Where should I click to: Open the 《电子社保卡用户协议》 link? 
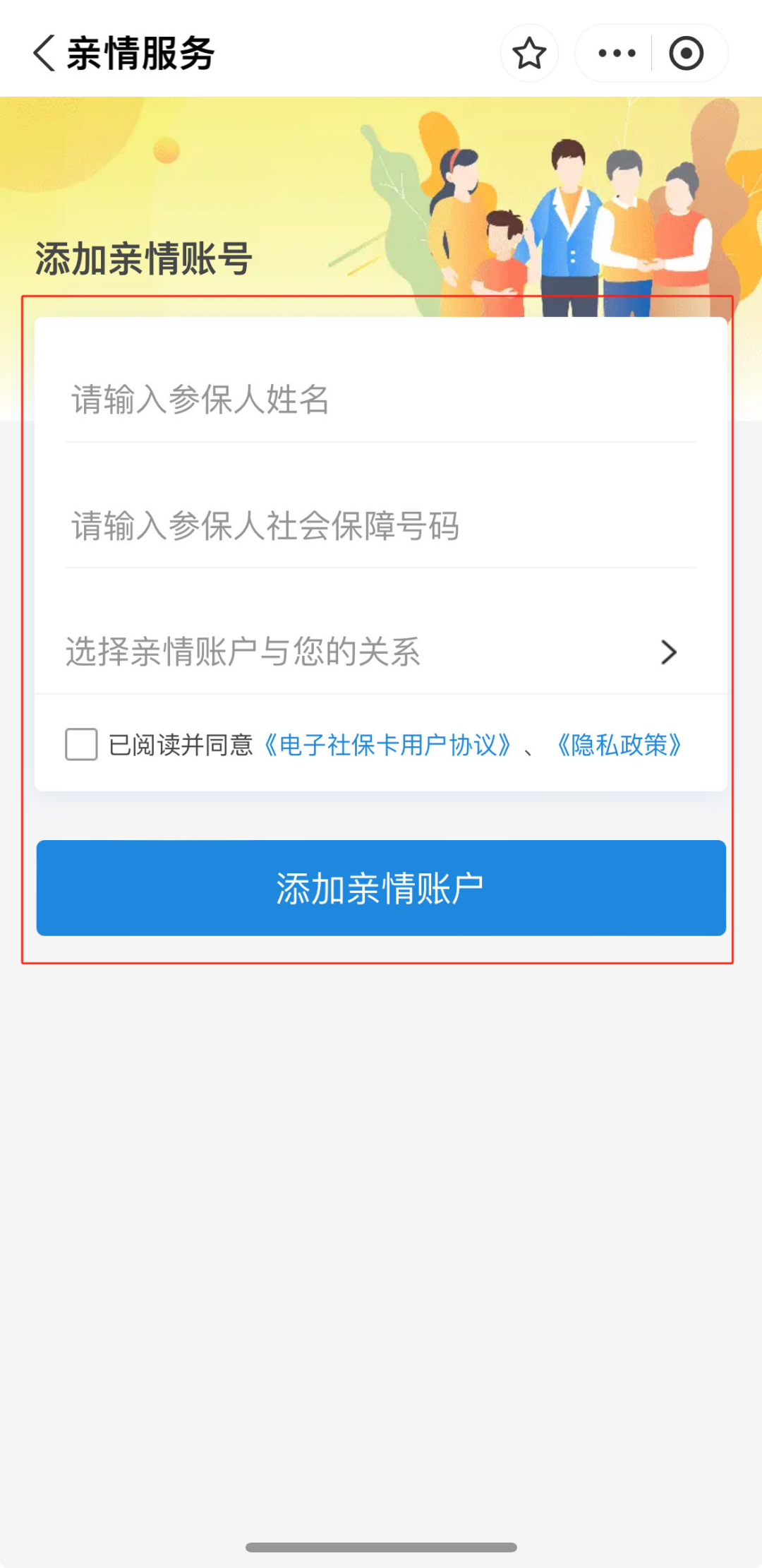pos(387,745)
